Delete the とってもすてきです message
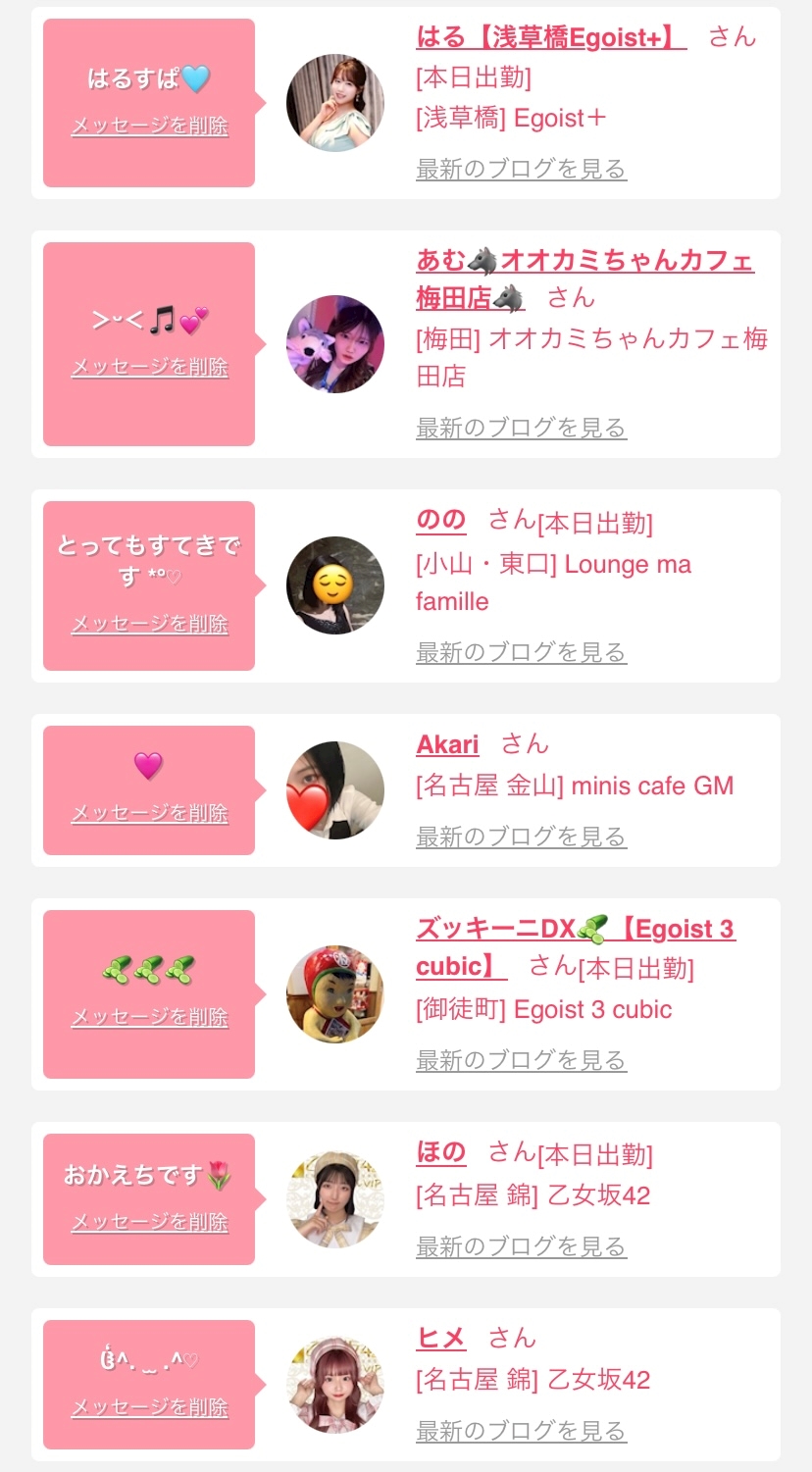812x1472 pixels. pyautogui.click(x=149, y=625)
